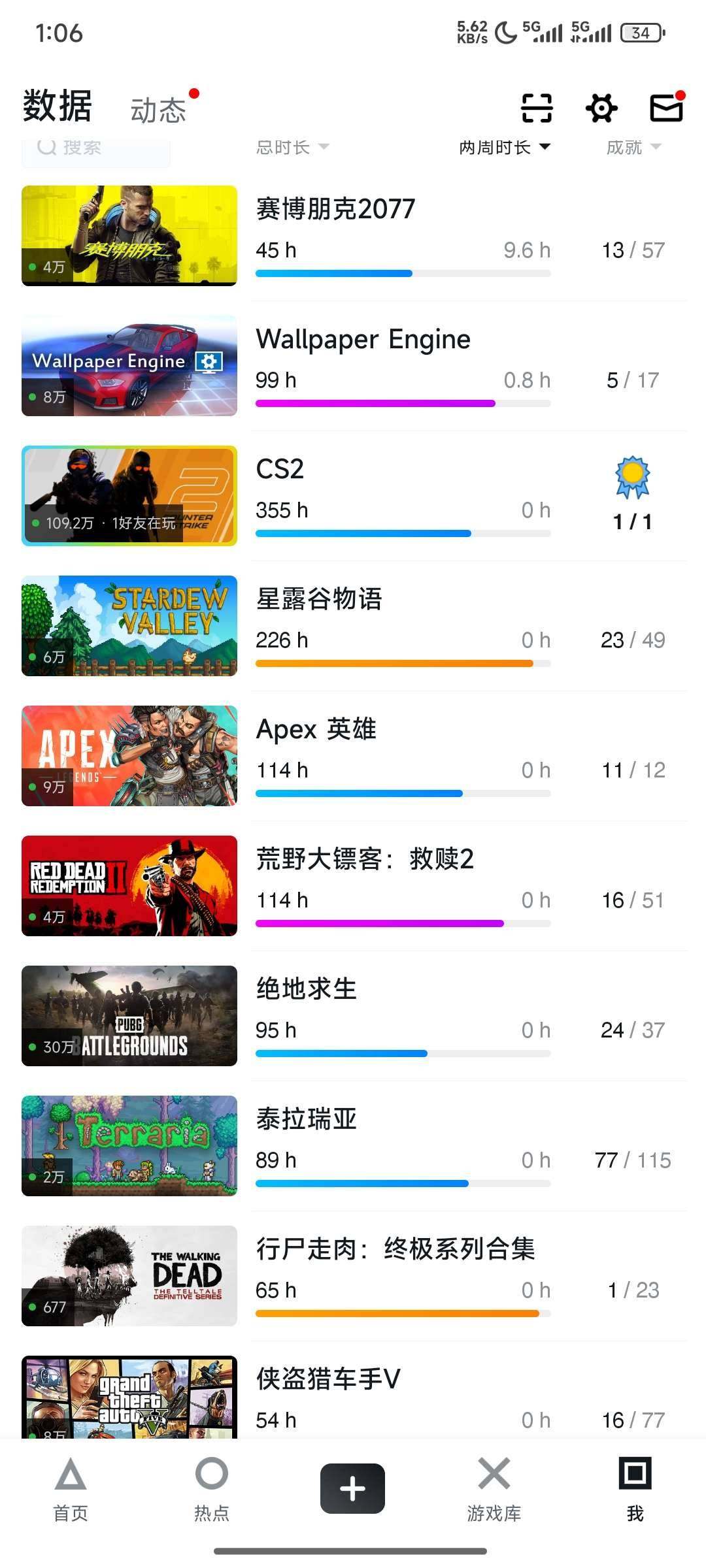Open Cyberpunk 2077 game entry
The image size is (706, 1568).
click(353, 235)
